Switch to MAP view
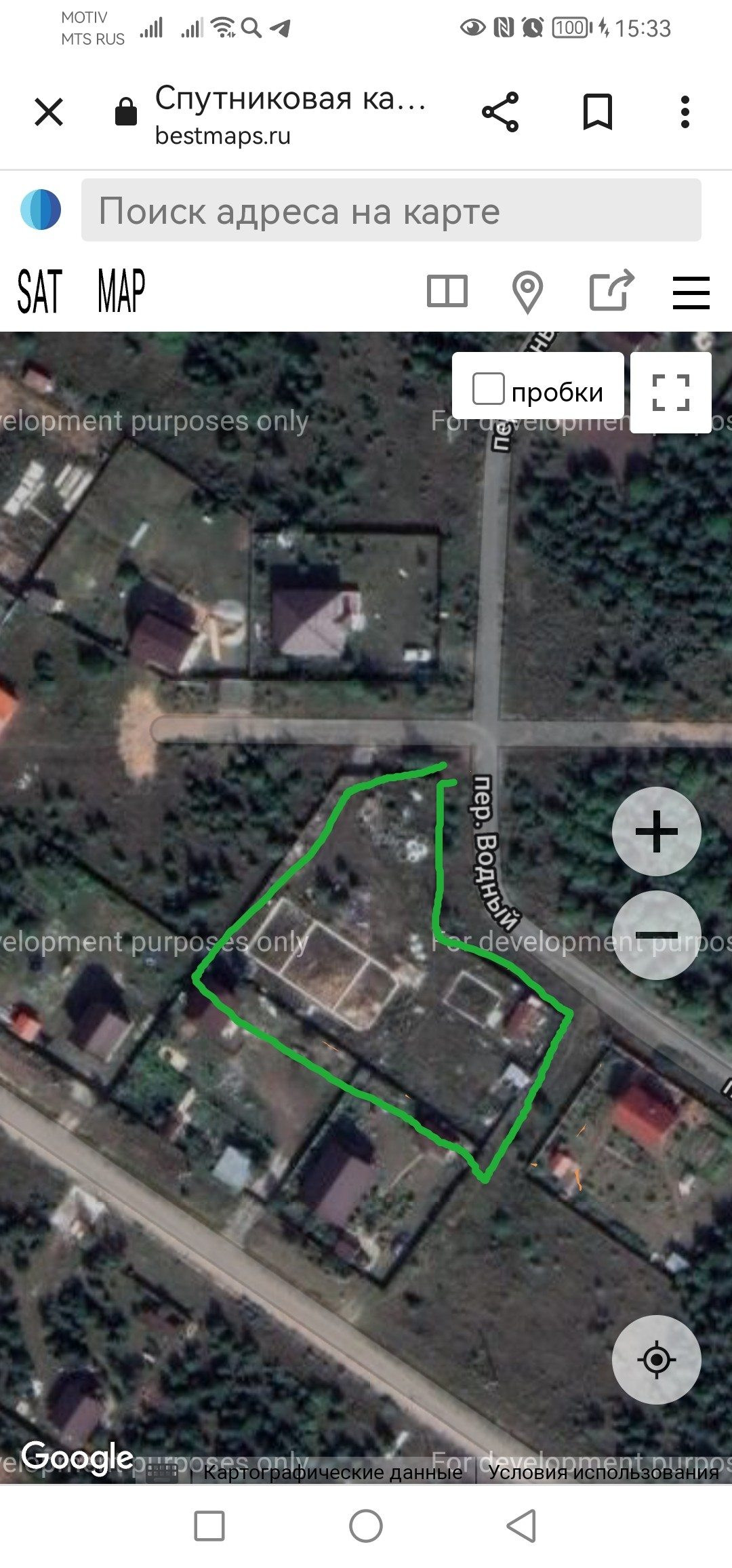The image size is (732, 1568). [122, 292]
